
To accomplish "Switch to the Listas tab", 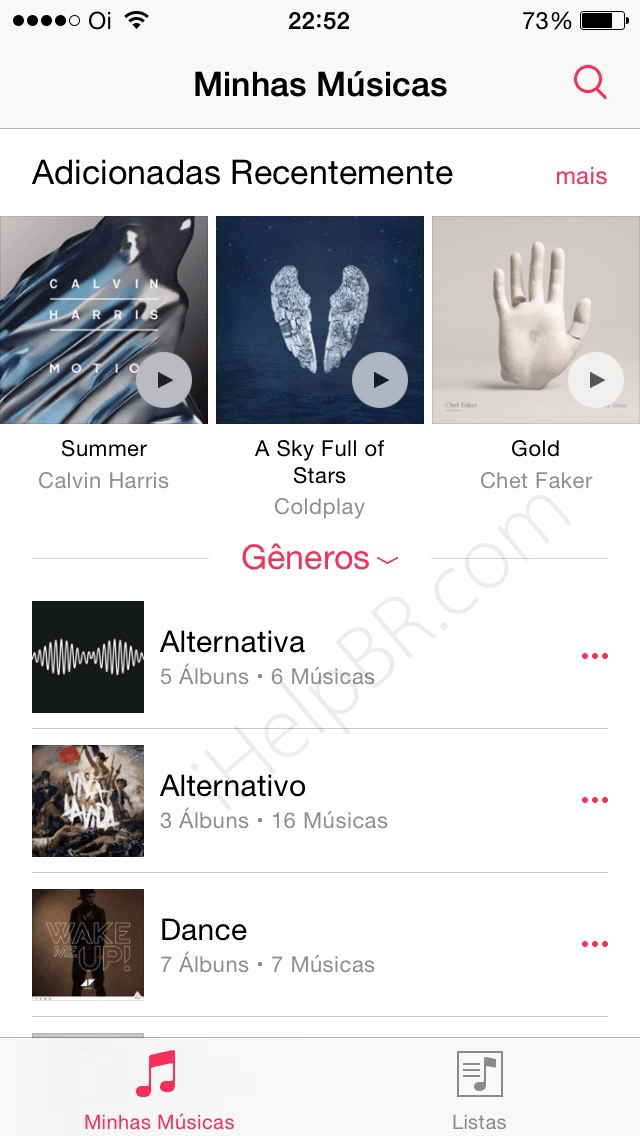I will pyautogui.click(x=479, y=1090).
